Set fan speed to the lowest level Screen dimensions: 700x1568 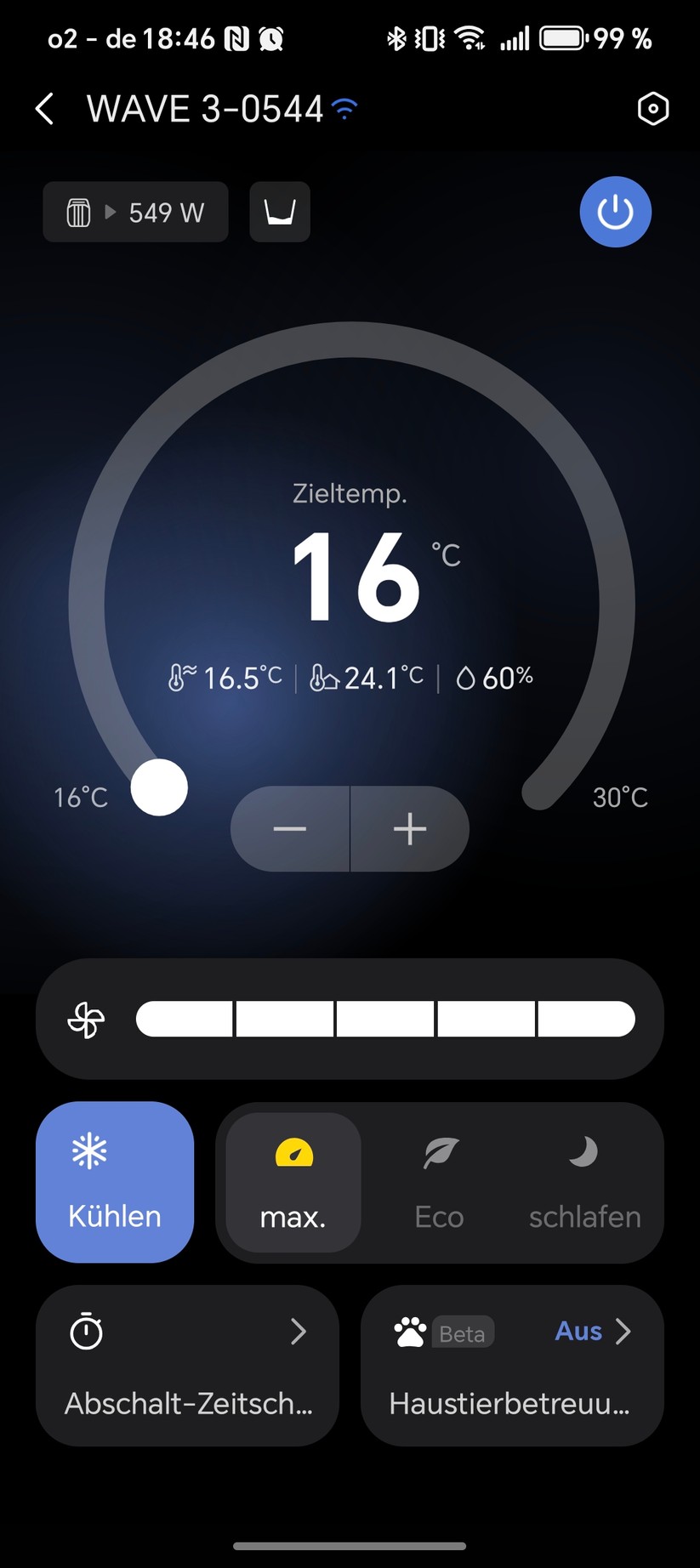[184, 1019]
